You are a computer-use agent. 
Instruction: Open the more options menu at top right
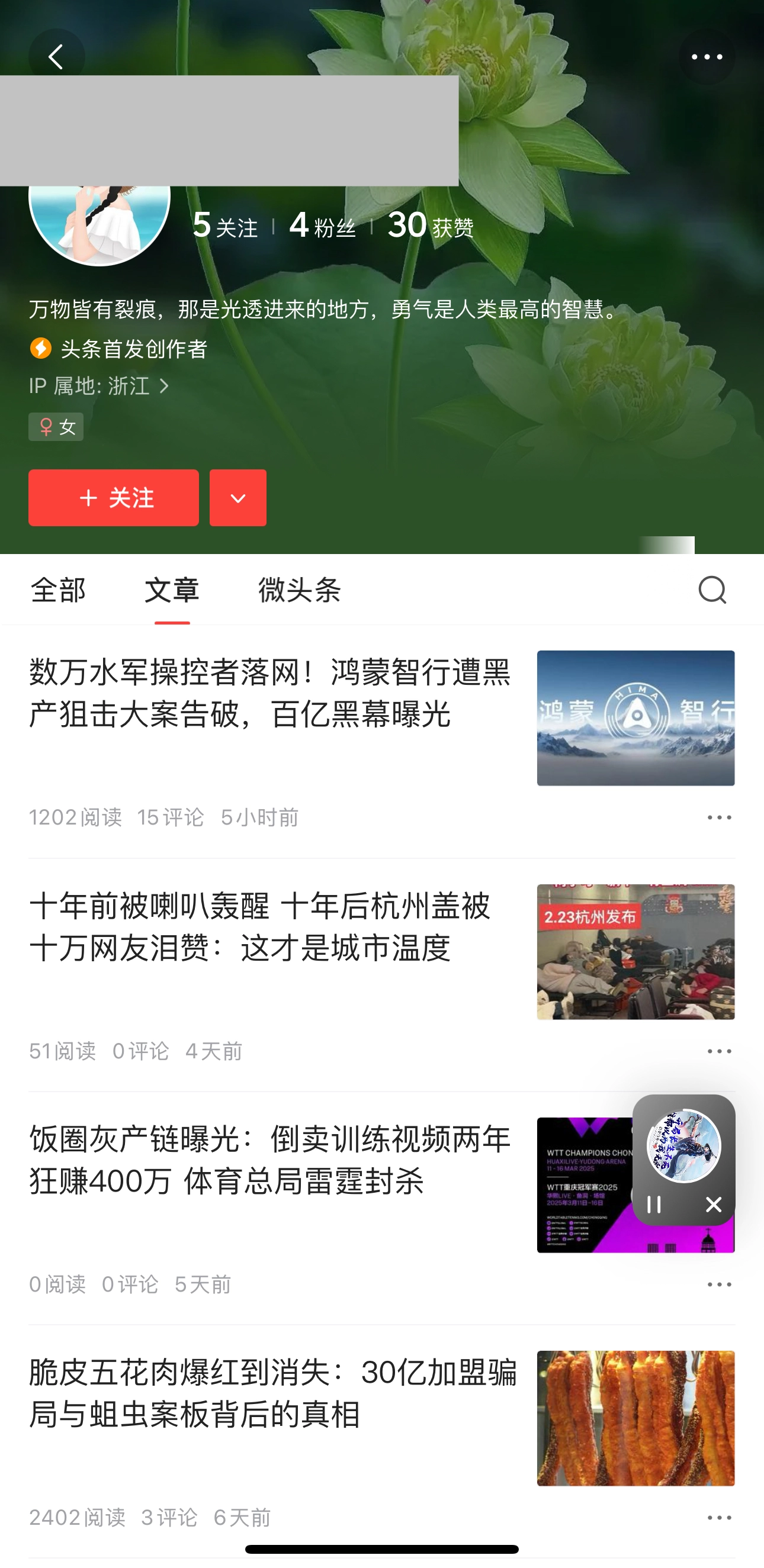coord(707,56)
